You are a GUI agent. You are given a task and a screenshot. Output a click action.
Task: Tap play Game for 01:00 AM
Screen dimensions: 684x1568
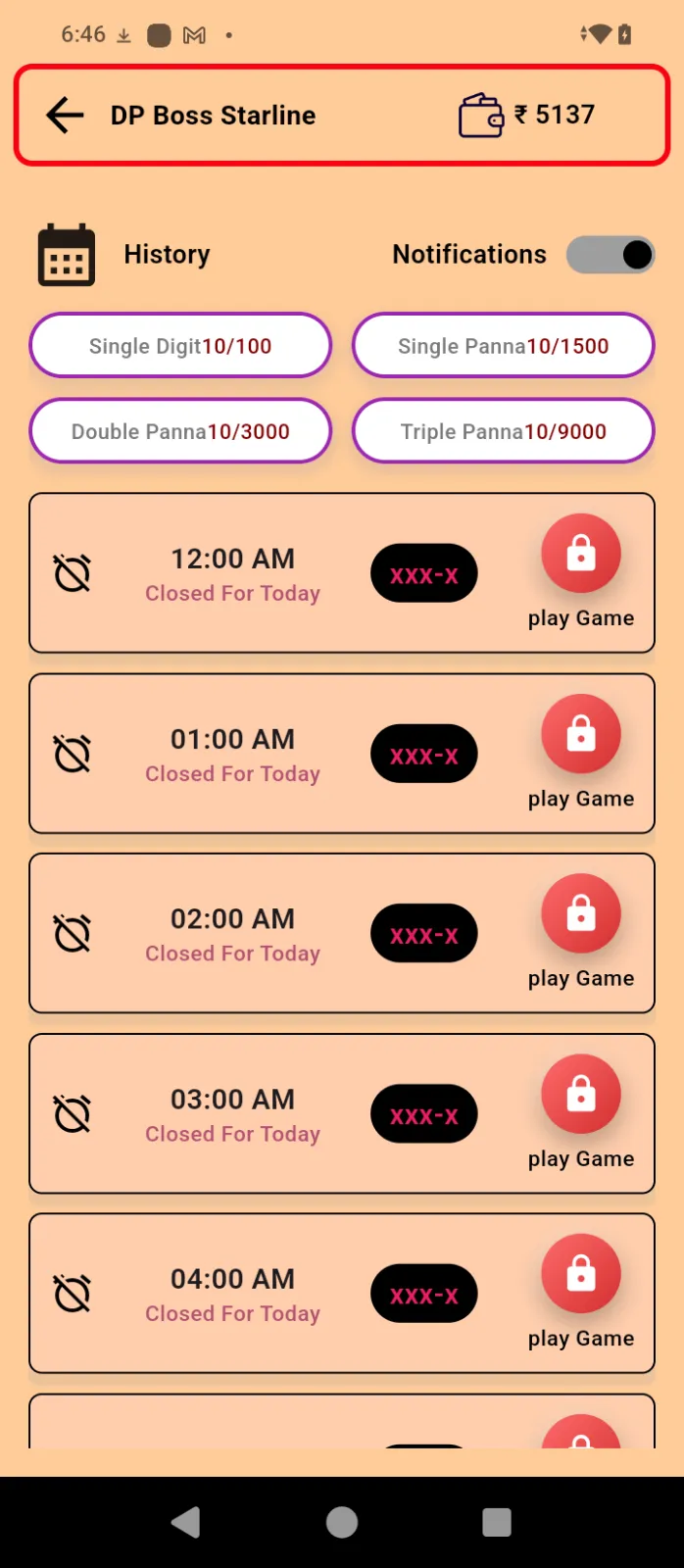[580, 735]
